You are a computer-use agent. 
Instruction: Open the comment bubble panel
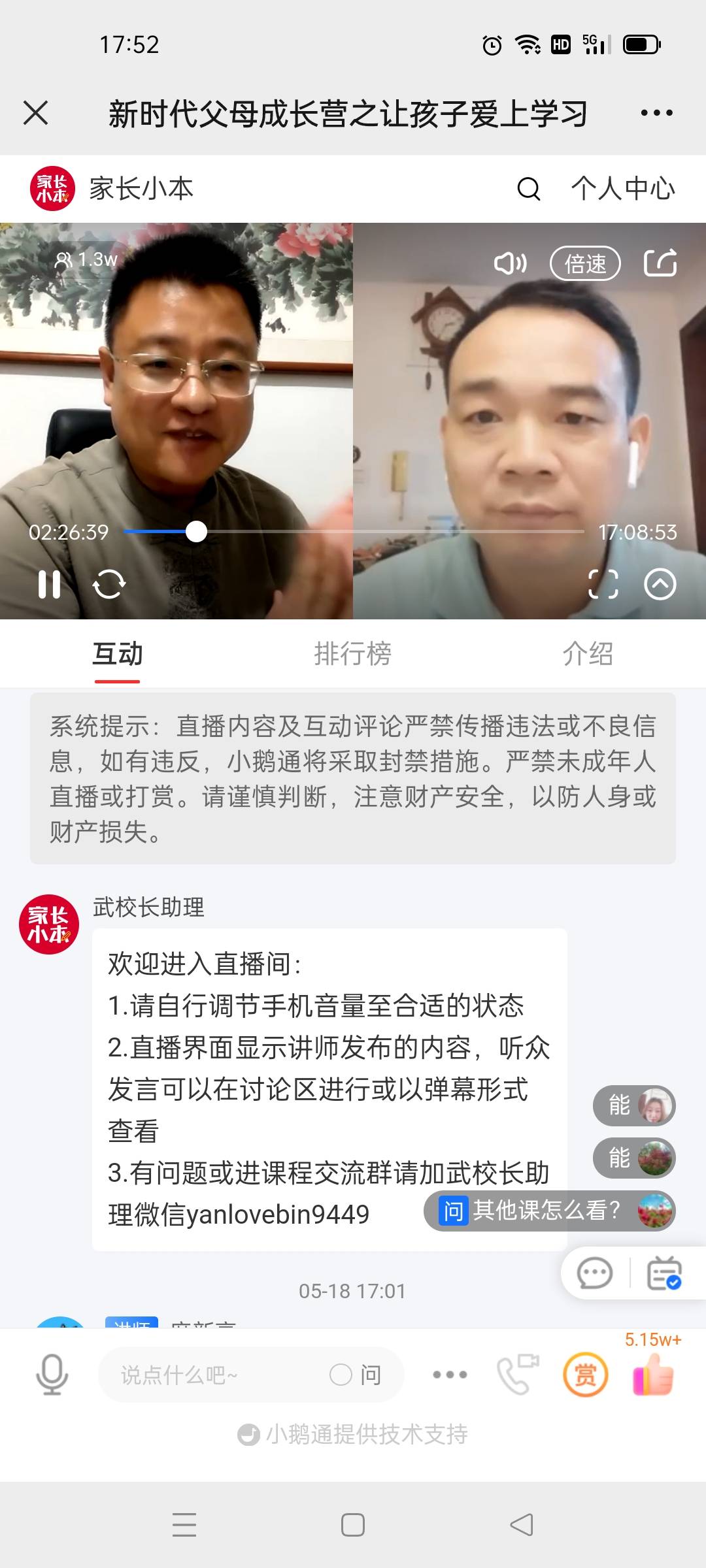[x=594, y=1273]
